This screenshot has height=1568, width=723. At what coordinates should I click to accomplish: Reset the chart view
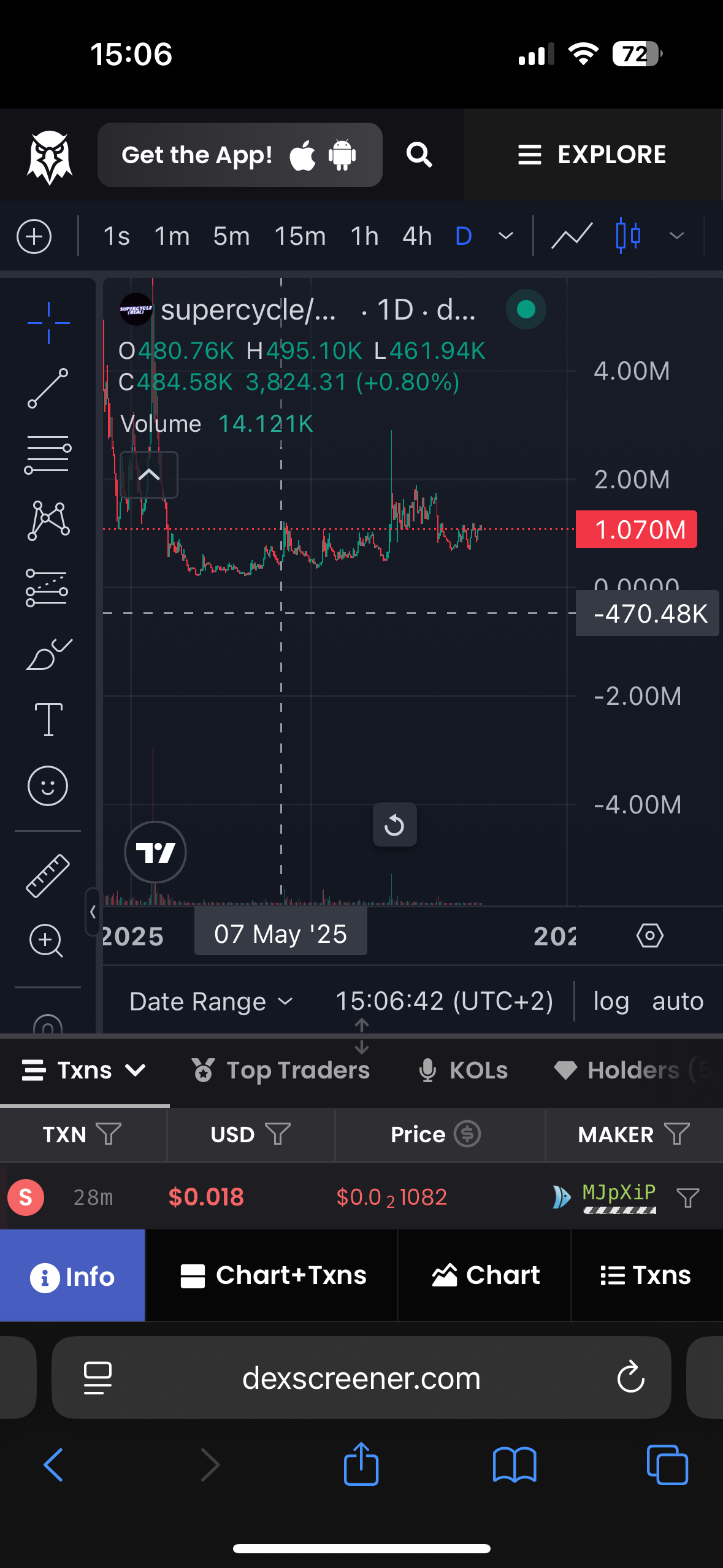point(394,825)
